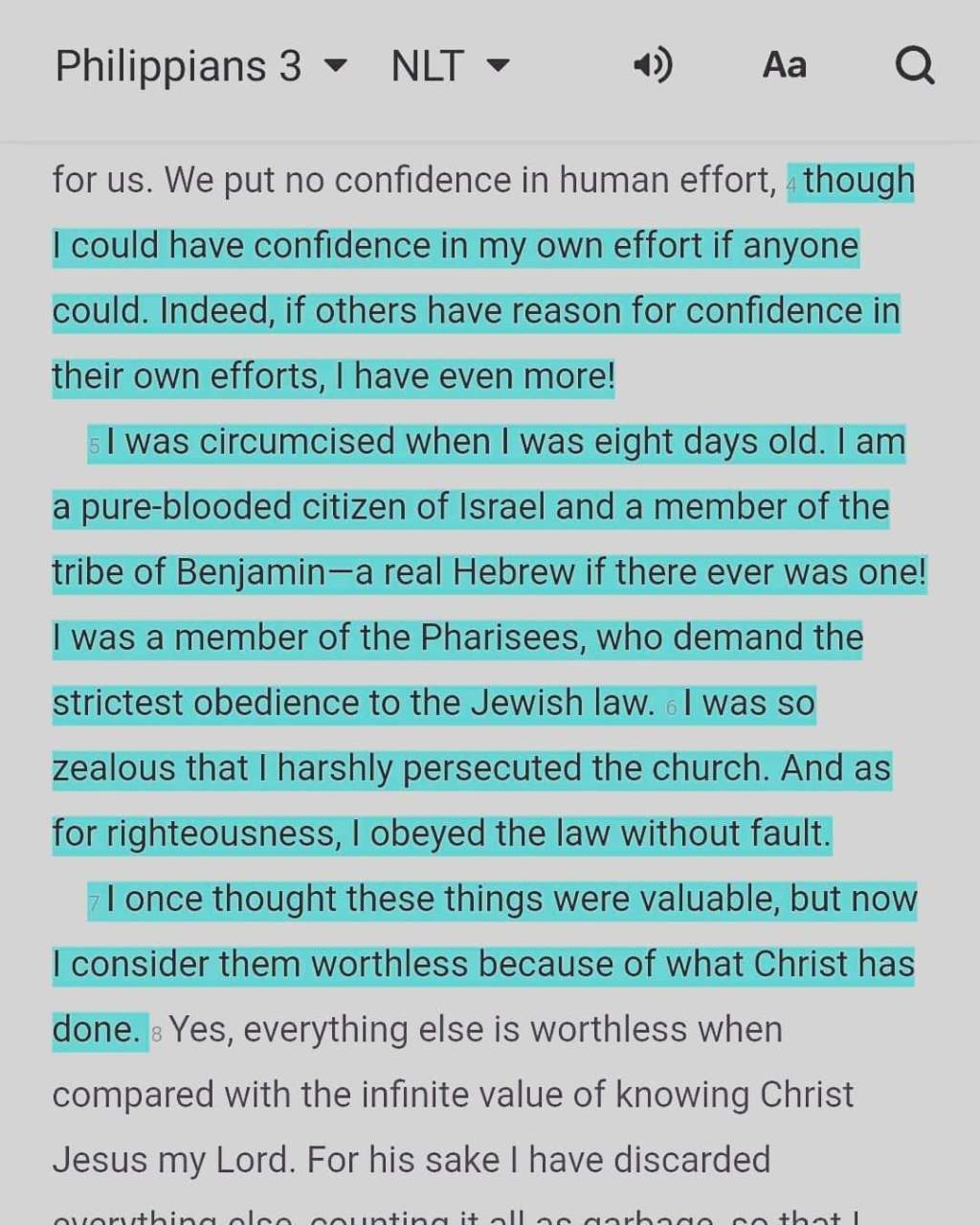The image size is (980, 1225).
Task: Change the NLT Bible version
Action: [x=449, y=66]
